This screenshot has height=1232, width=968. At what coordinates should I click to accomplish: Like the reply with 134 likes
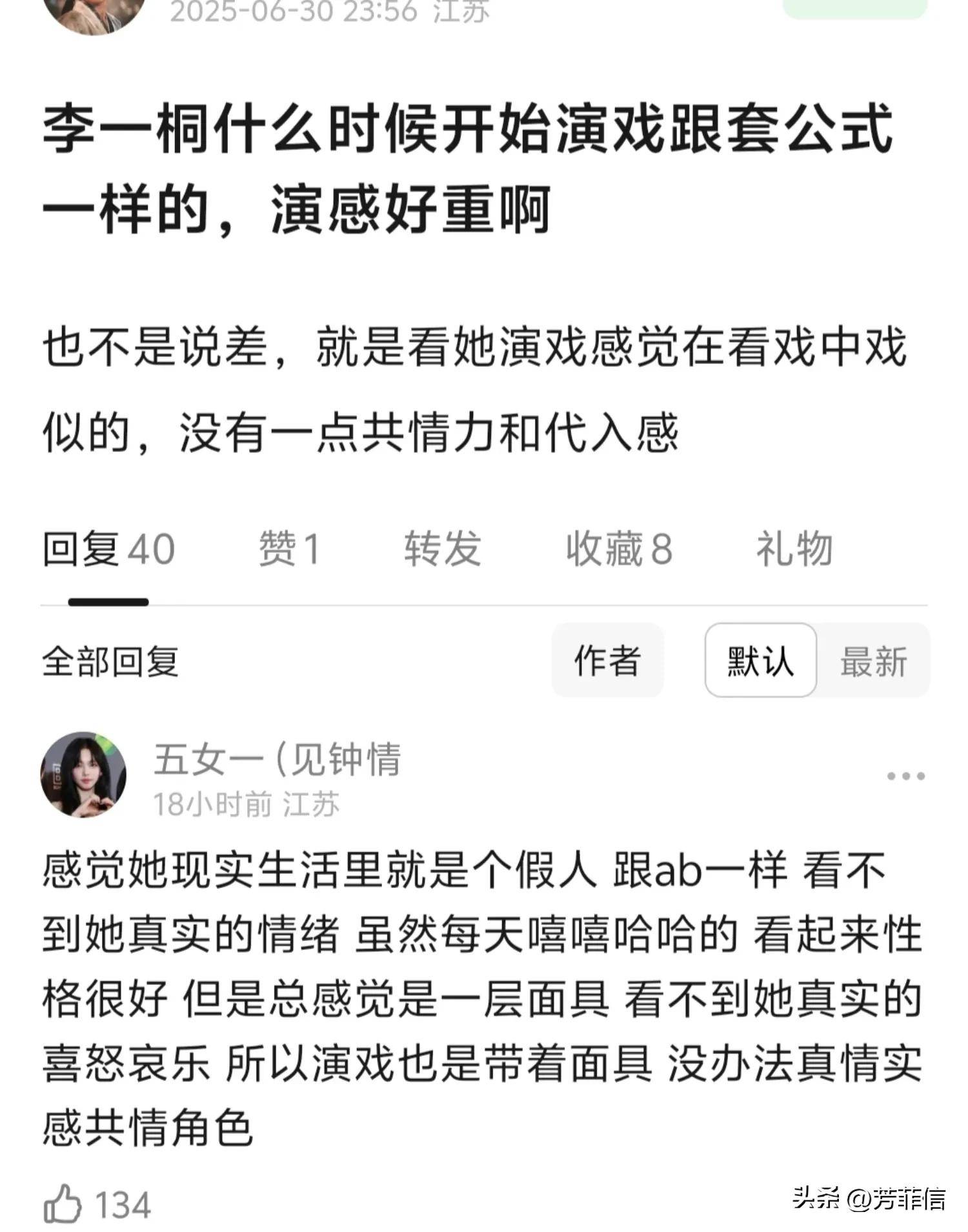pyautogui.click(x=63, y=1204)
